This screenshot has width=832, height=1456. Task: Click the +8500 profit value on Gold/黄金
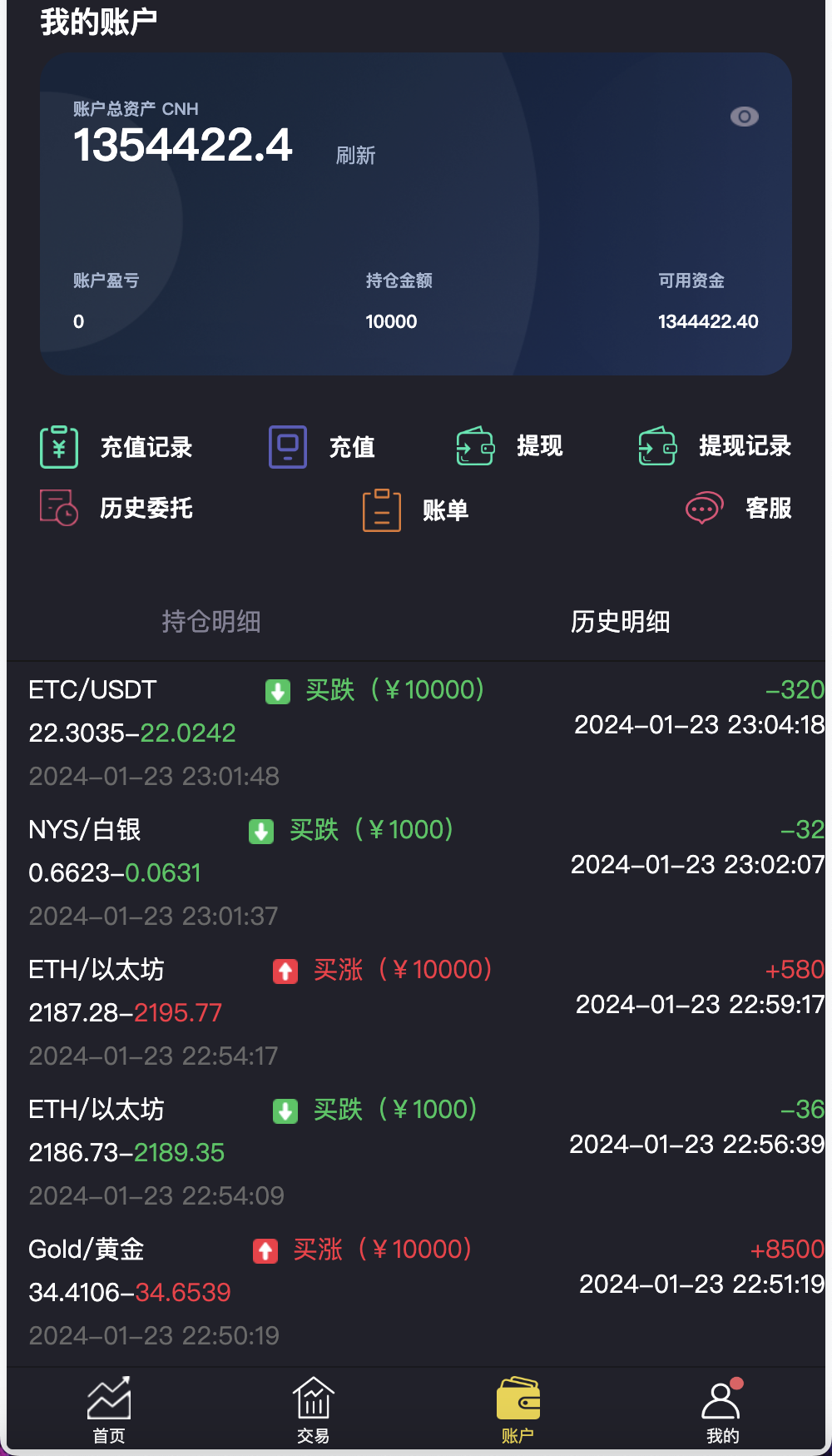click(x=785, y=1249)
